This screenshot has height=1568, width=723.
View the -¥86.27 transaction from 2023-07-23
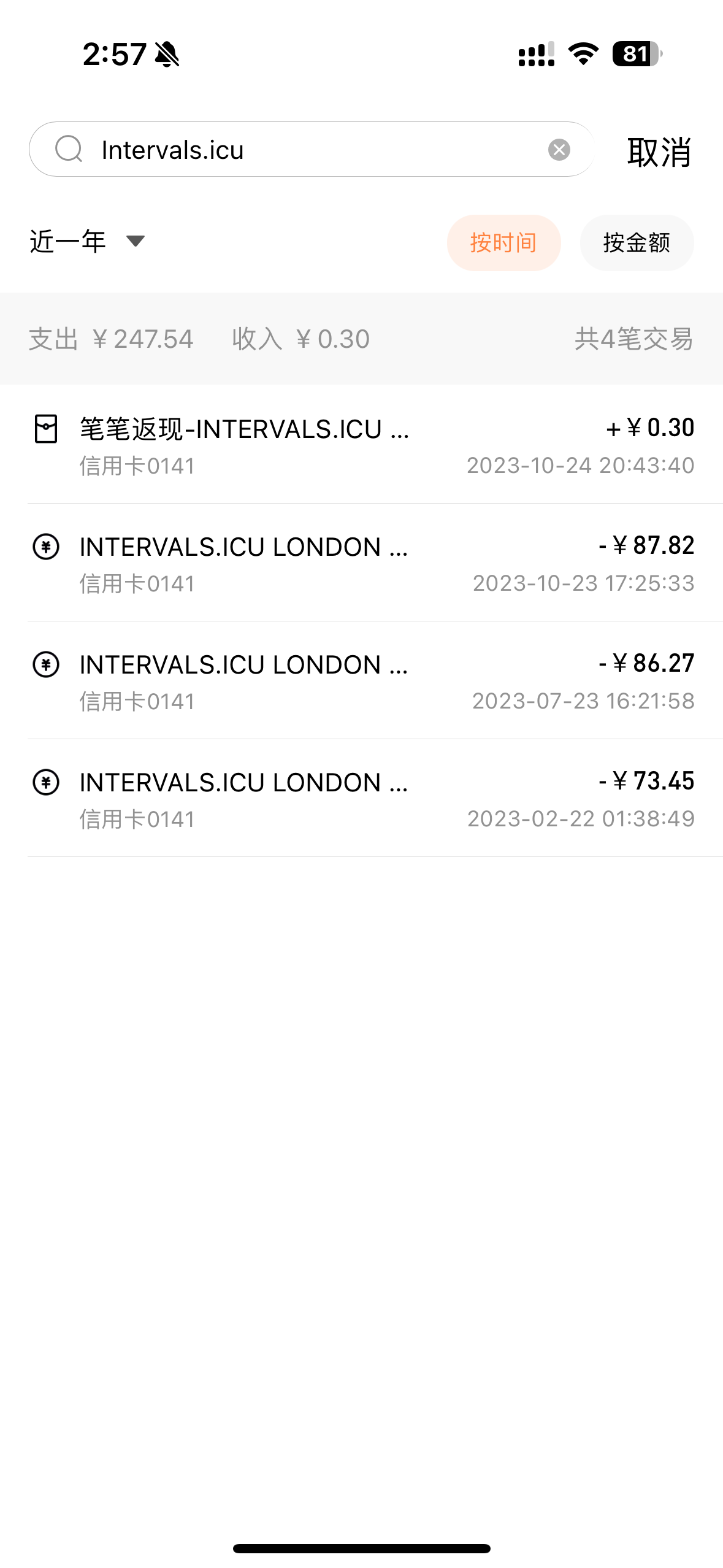(x=362, y=681)
